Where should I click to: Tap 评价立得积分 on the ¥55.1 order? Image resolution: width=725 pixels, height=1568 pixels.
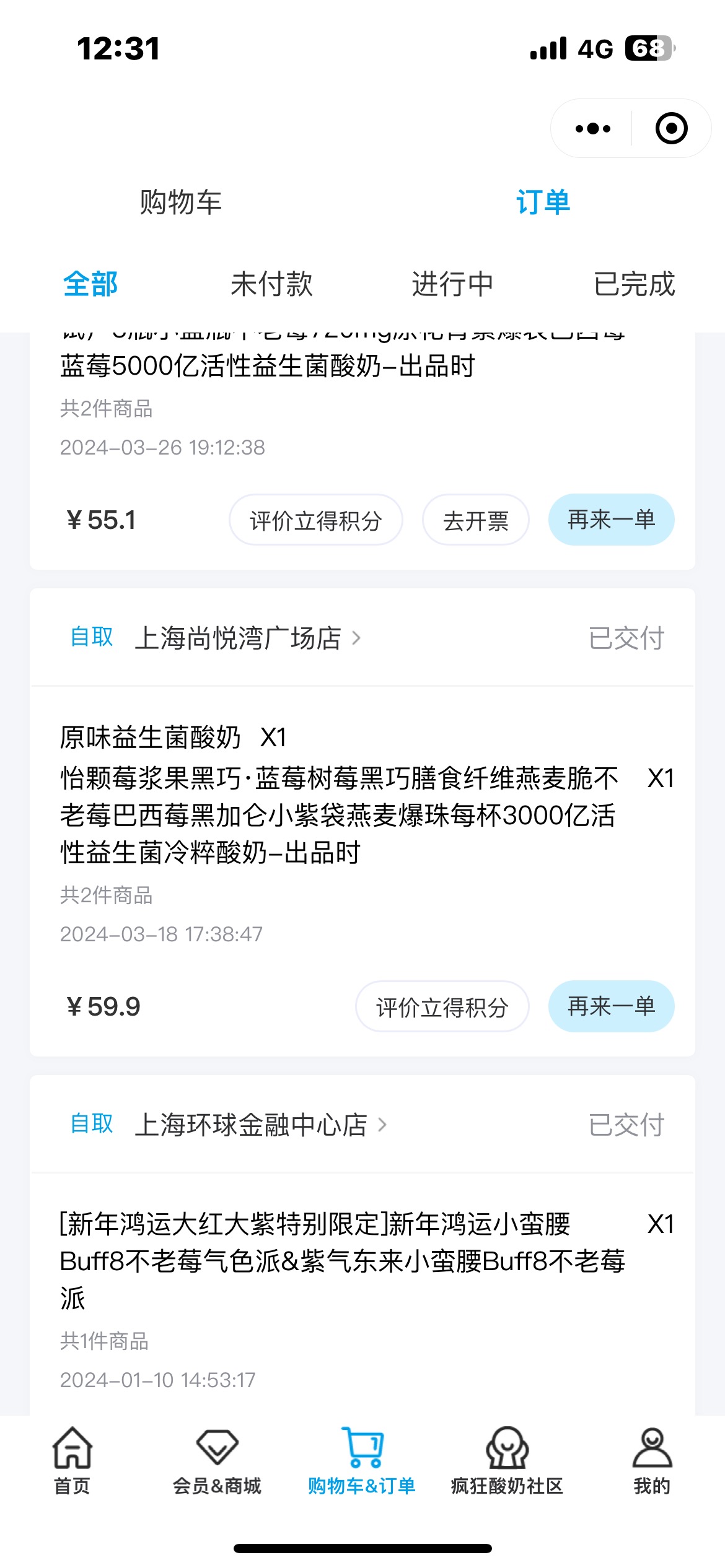tap(316, 520)
